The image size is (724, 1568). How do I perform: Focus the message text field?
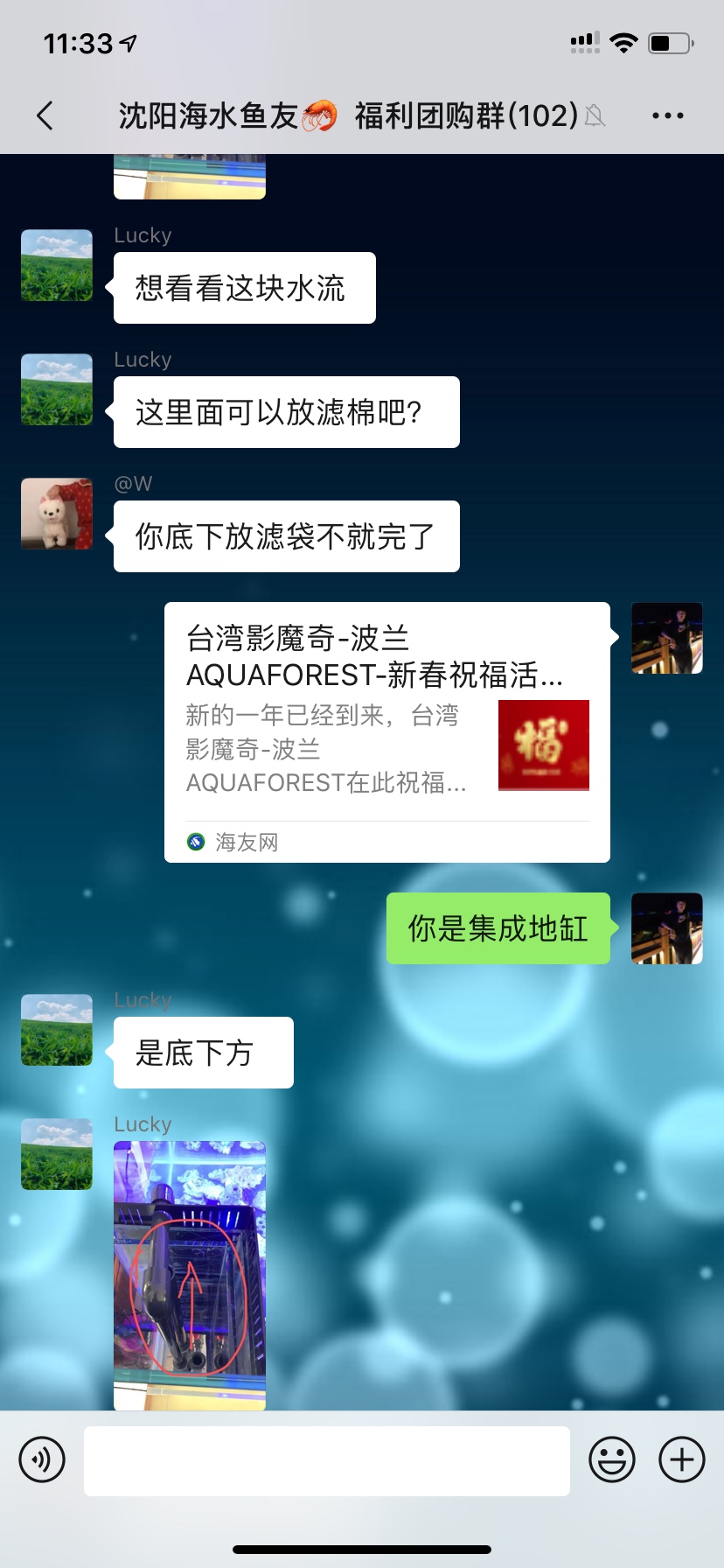pyautogui.click(x=326, y=1460)
